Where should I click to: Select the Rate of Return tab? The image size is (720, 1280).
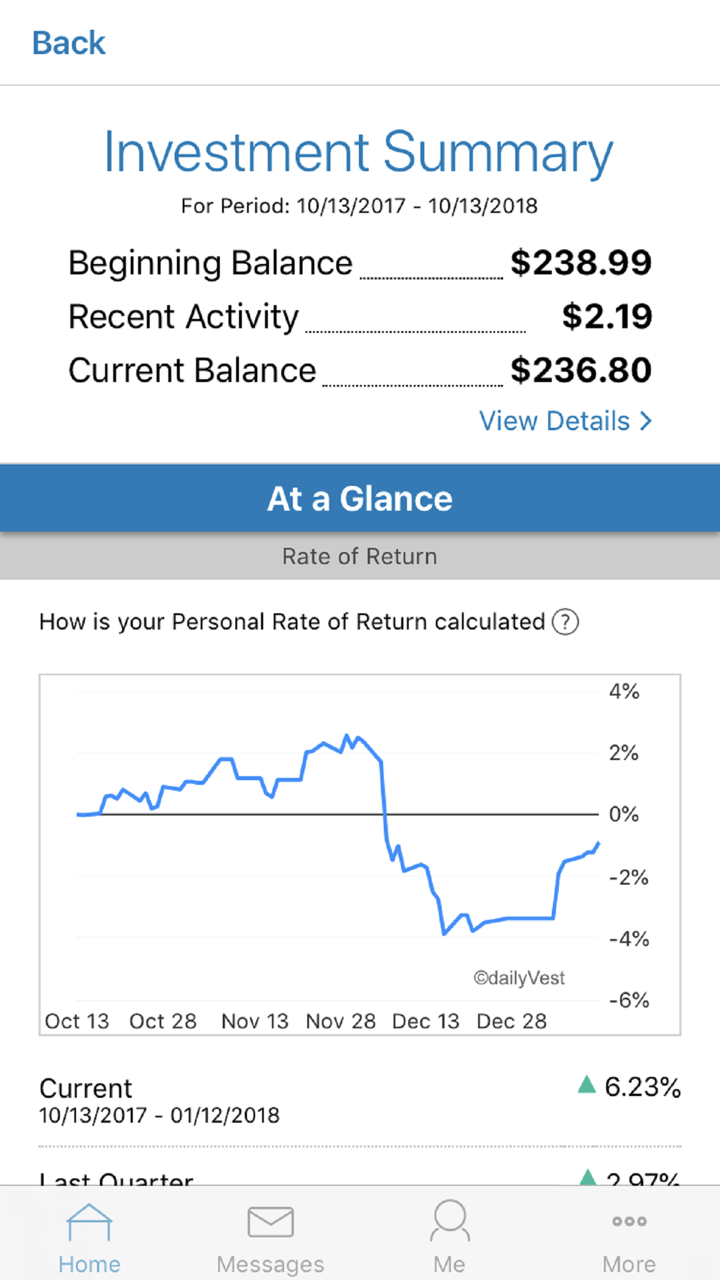pos(360,556)
